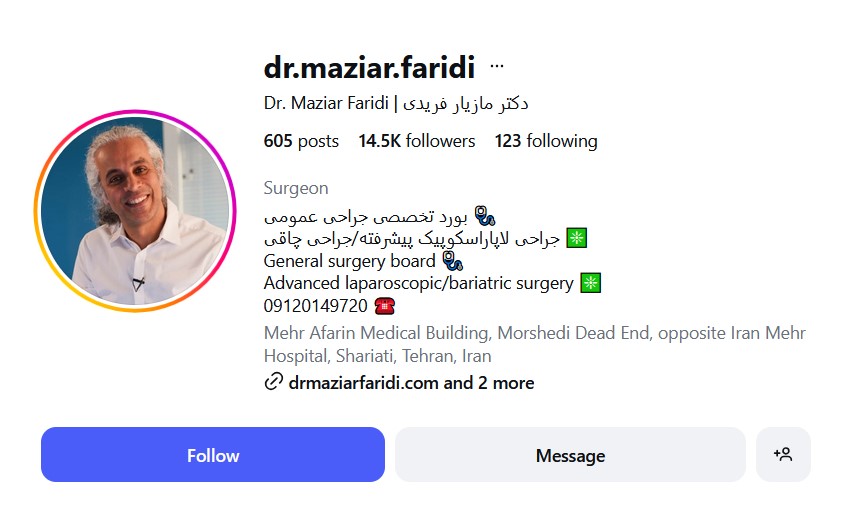841x506 pixels.
Task: Open the three-dot options menu
Action: (497, 67)
